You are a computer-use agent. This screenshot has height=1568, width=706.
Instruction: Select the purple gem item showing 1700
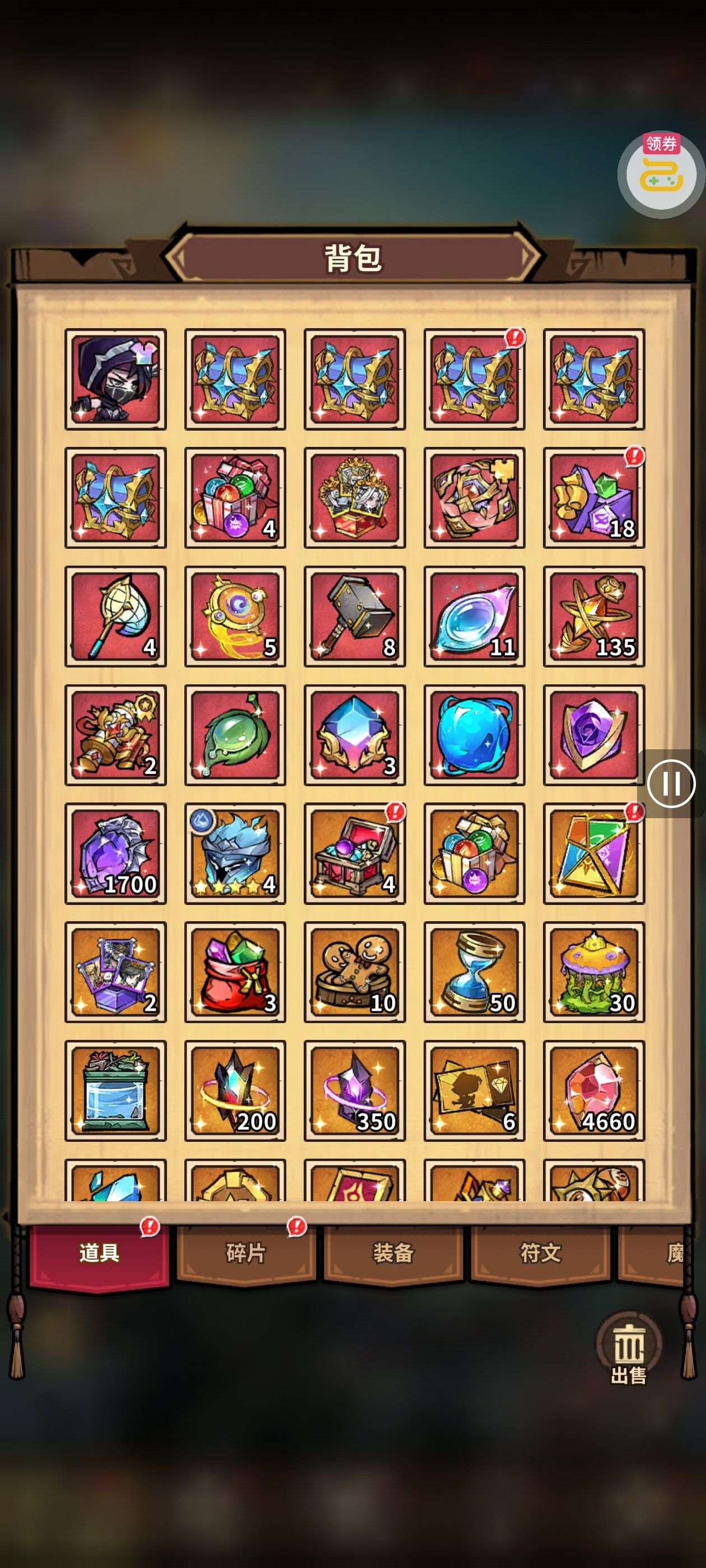115,853
